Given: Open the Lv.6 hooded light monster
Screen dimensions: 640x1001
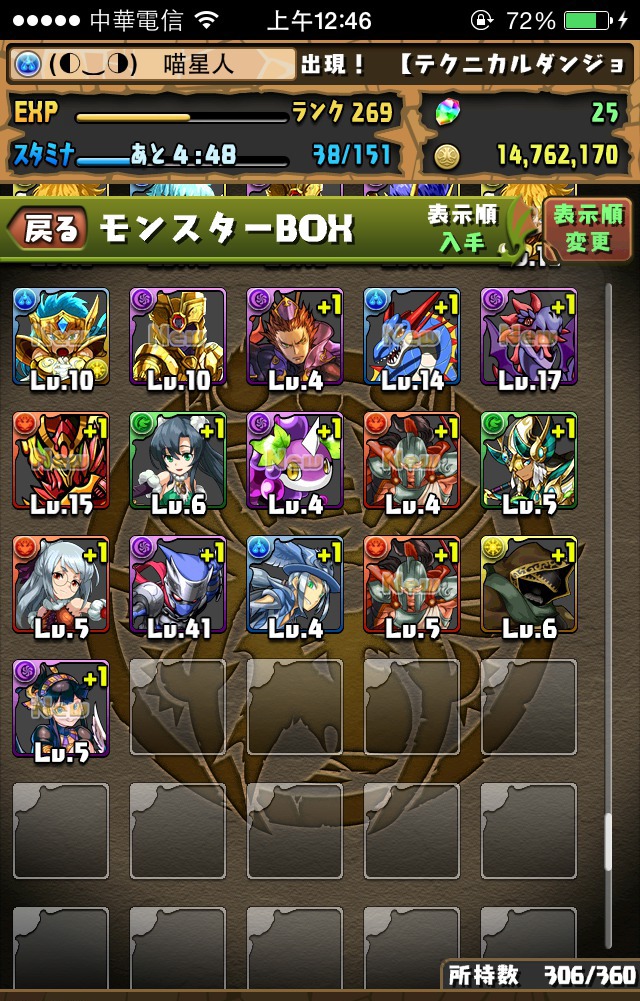Looking at the screenshot, I should tap(528, 584).
